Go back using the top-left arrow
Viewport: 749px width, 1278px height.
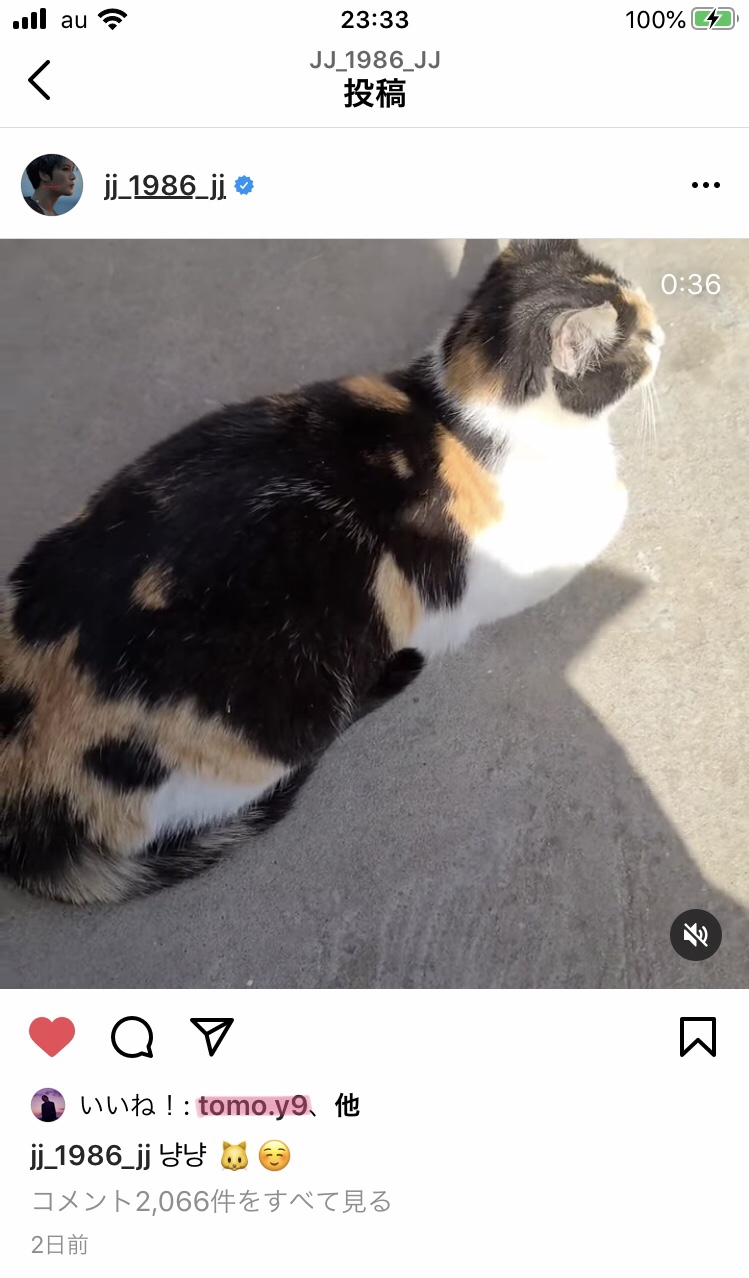[39, 80]
